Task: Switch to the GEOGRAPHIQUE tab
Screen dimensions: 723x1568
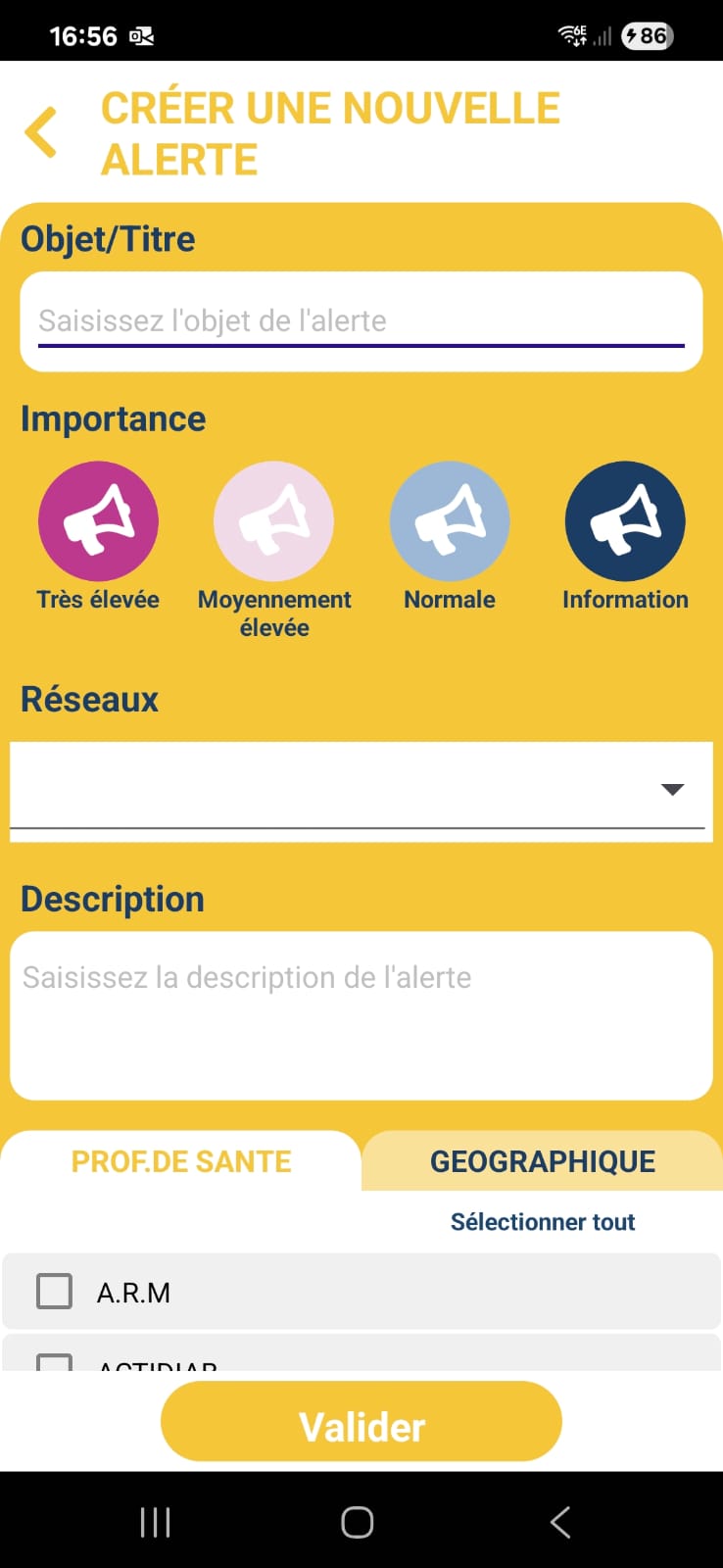Action: click(x=543, y=1161)
